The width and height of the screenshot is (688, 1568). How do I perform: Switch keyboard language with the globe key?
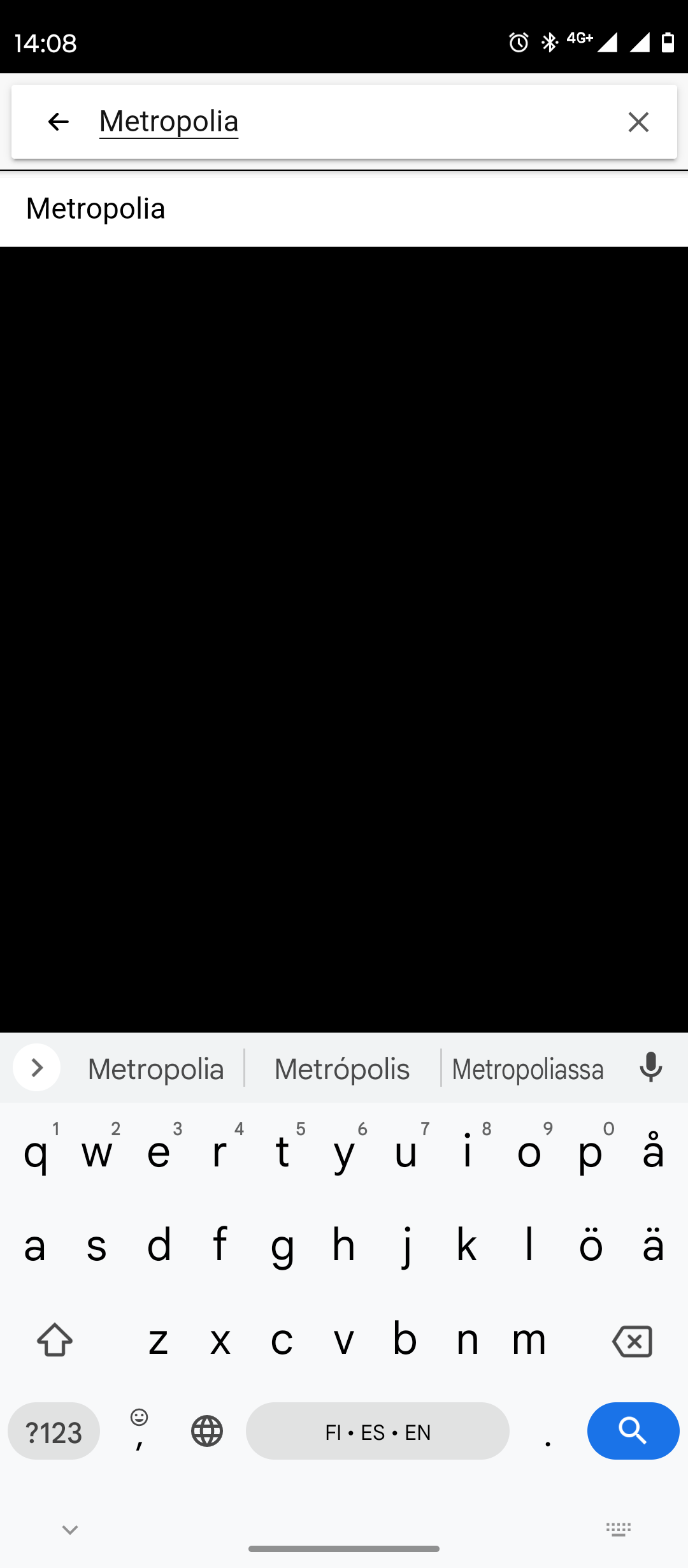[x=207, y=1431]
